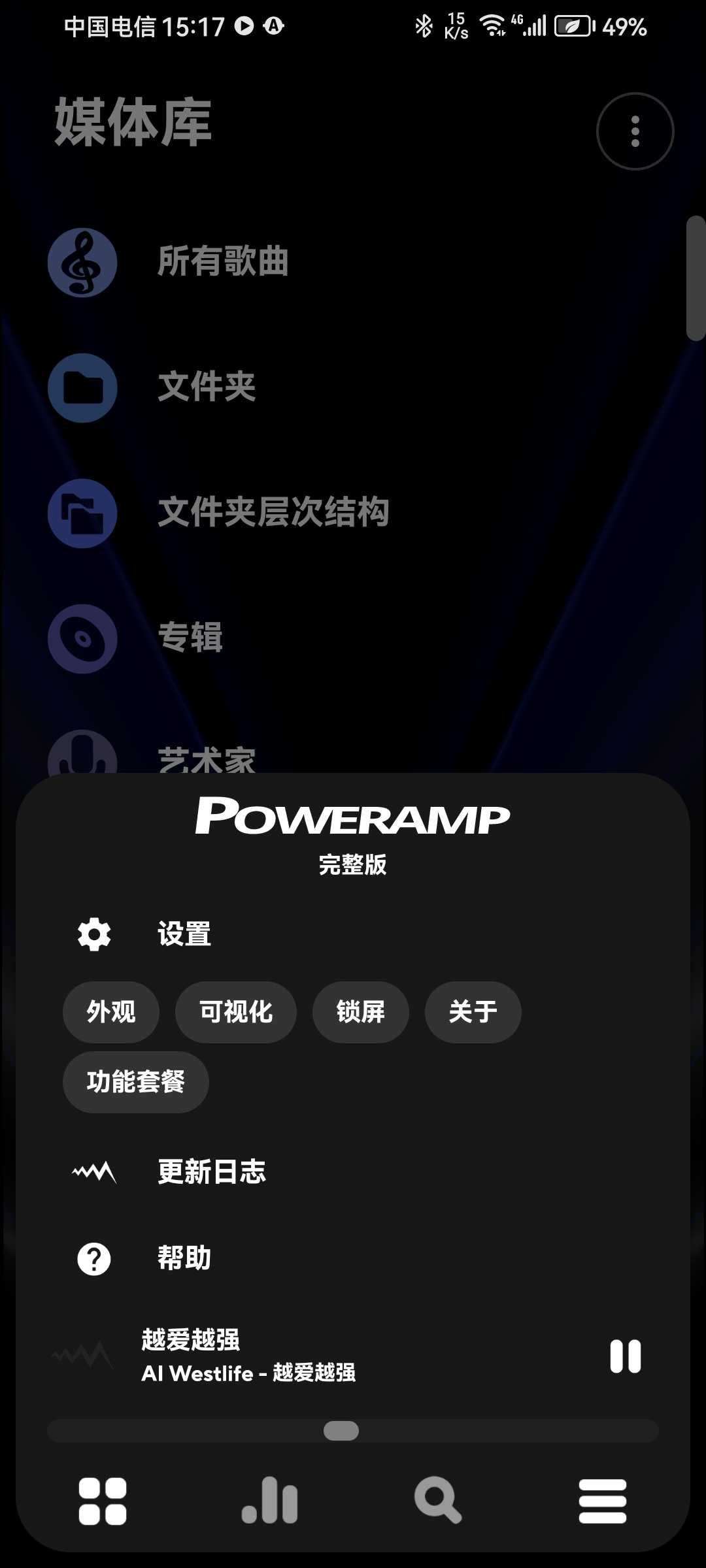Viewport: 706px width, 1568px height.
Task: Open 所有歌曲 in the library
Action: coord(222,262)
